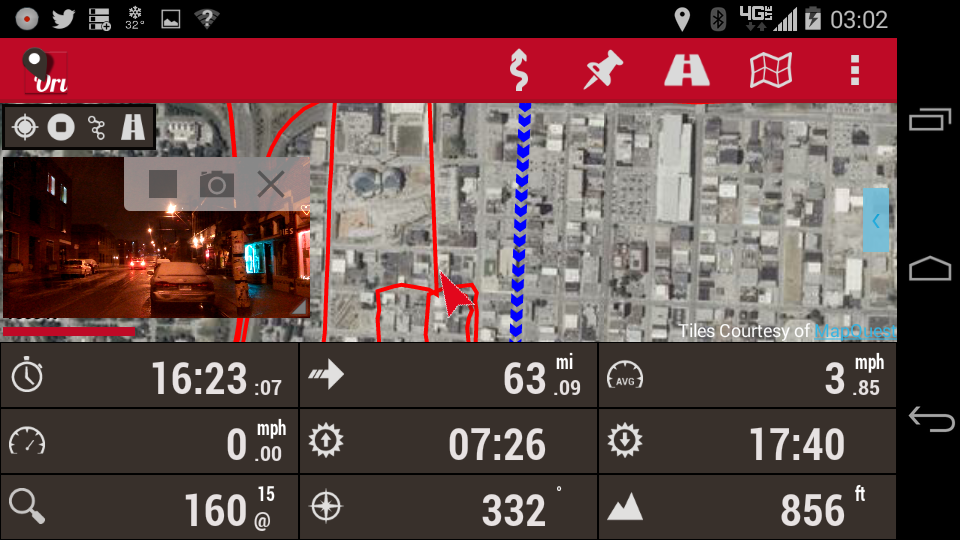Tap the small road icon on map toolbar
Image resolution: width=960 pixels, height=540 pixels.
133,127
